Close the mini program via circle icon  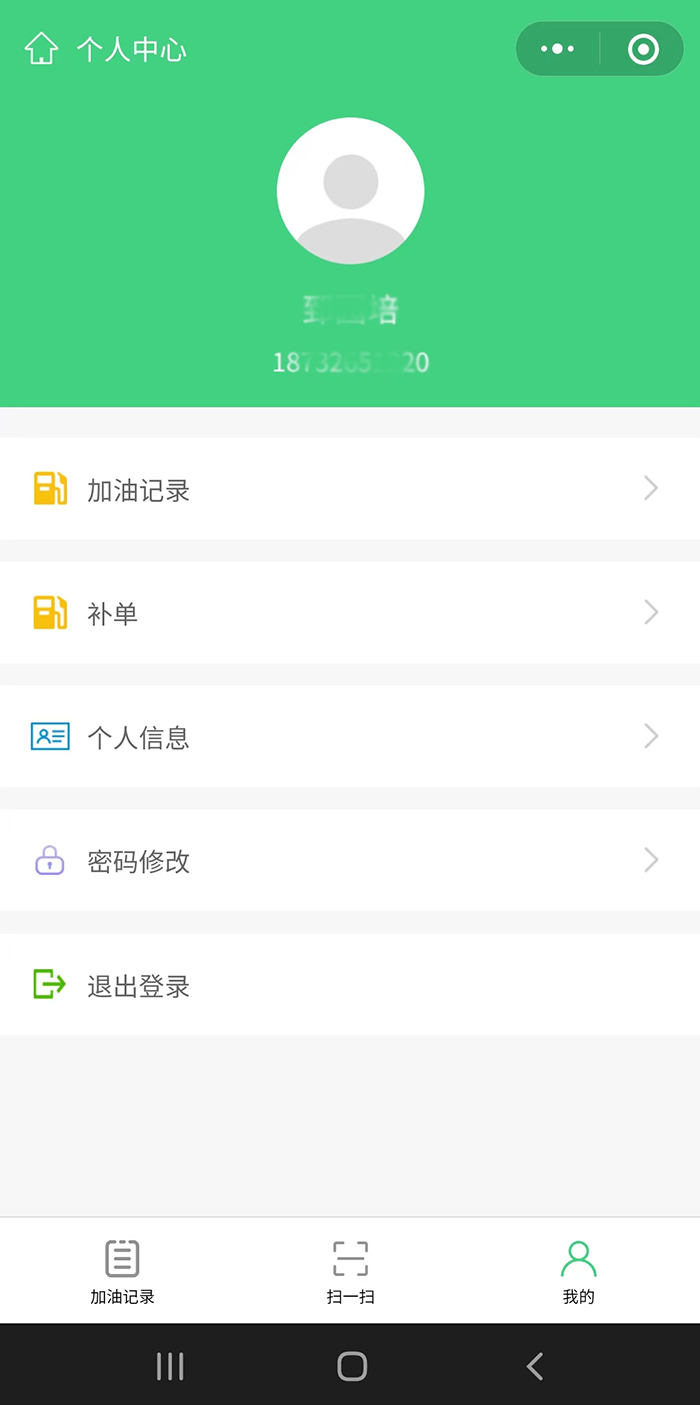click(x=643, y=48)
